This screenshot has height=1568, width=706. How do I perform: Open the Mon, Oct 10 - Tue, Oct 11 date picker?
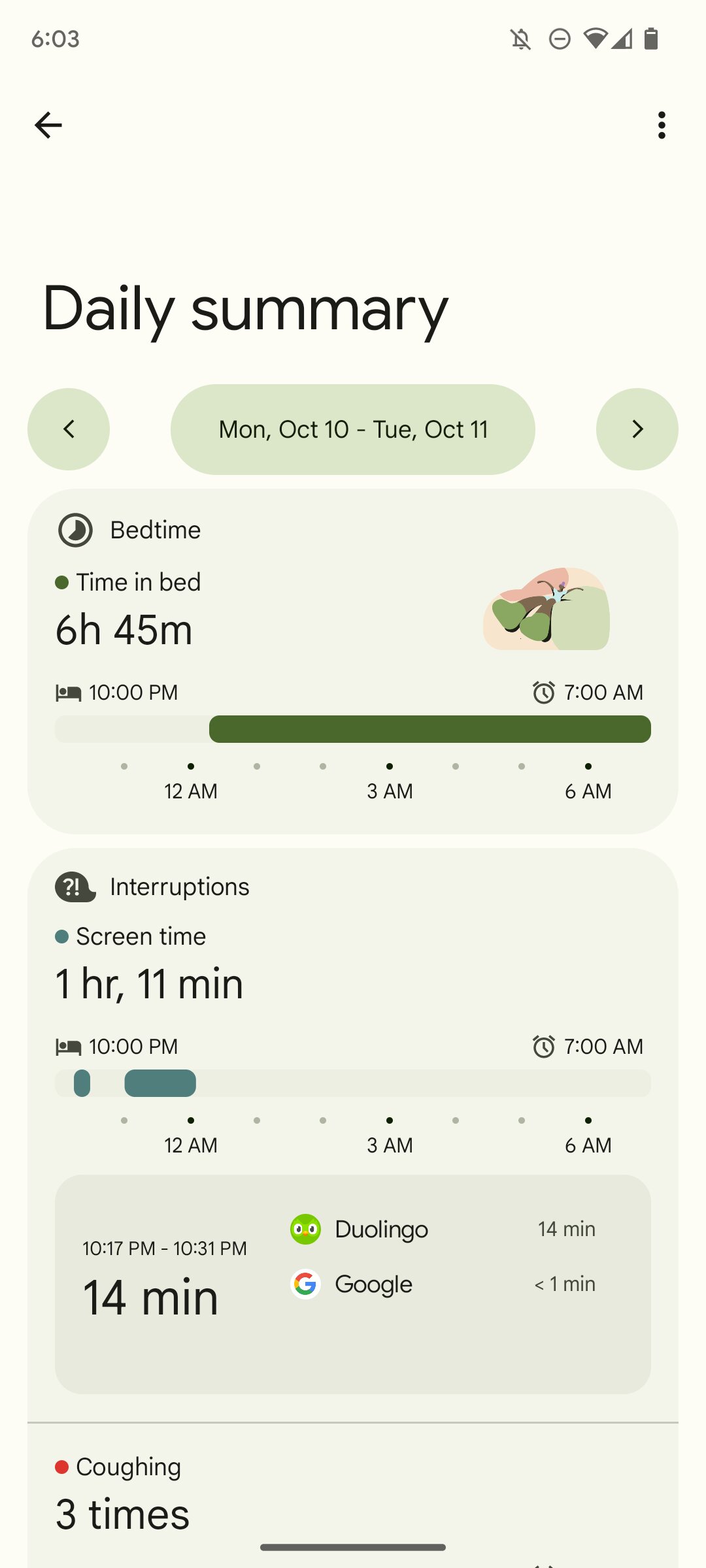coord(353,429)
